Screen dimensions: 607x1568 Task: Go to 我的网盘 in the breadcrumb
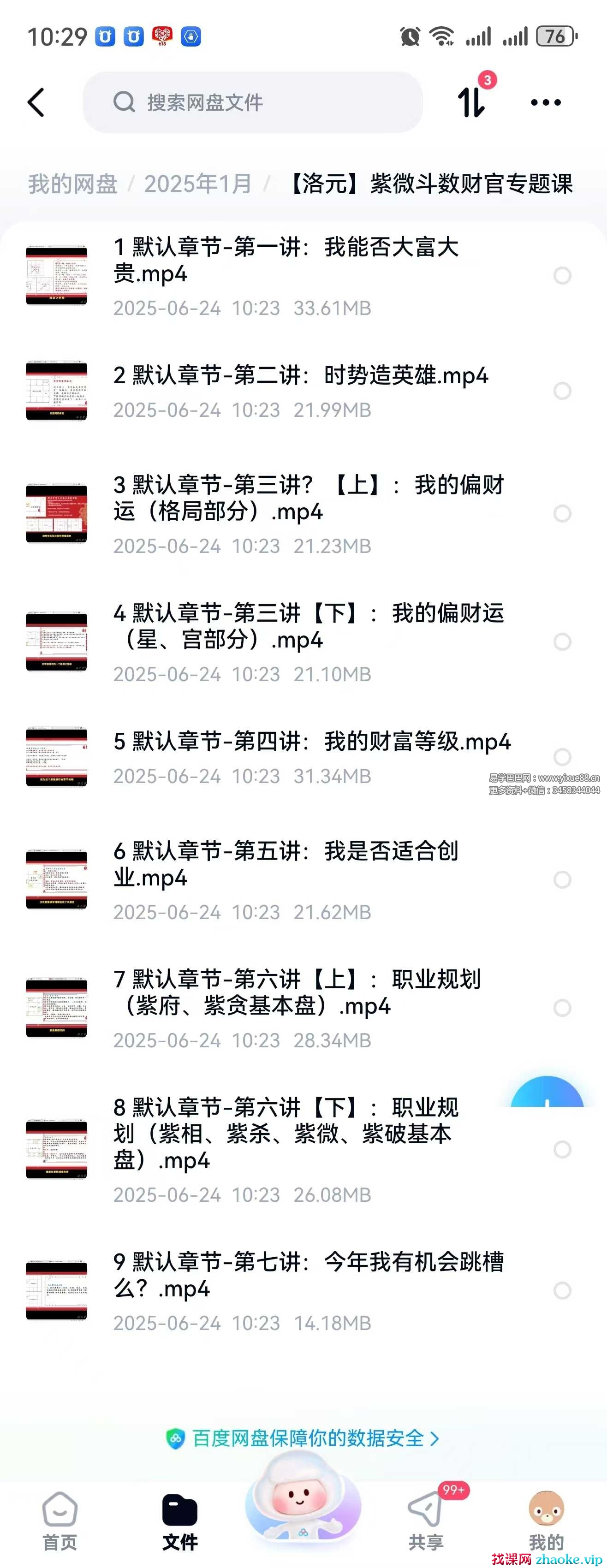coord(72,184)
